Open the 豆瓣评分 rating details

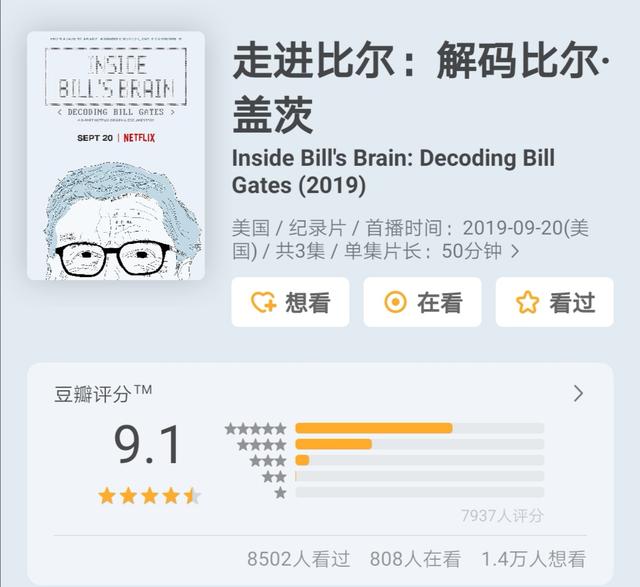[x=578, y=393]
